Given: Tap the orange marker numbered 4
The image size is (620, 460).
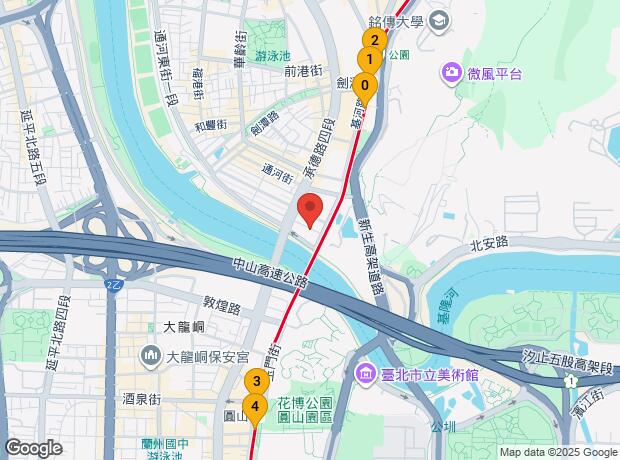Looking at the screenshot, I should coord(256,406).
